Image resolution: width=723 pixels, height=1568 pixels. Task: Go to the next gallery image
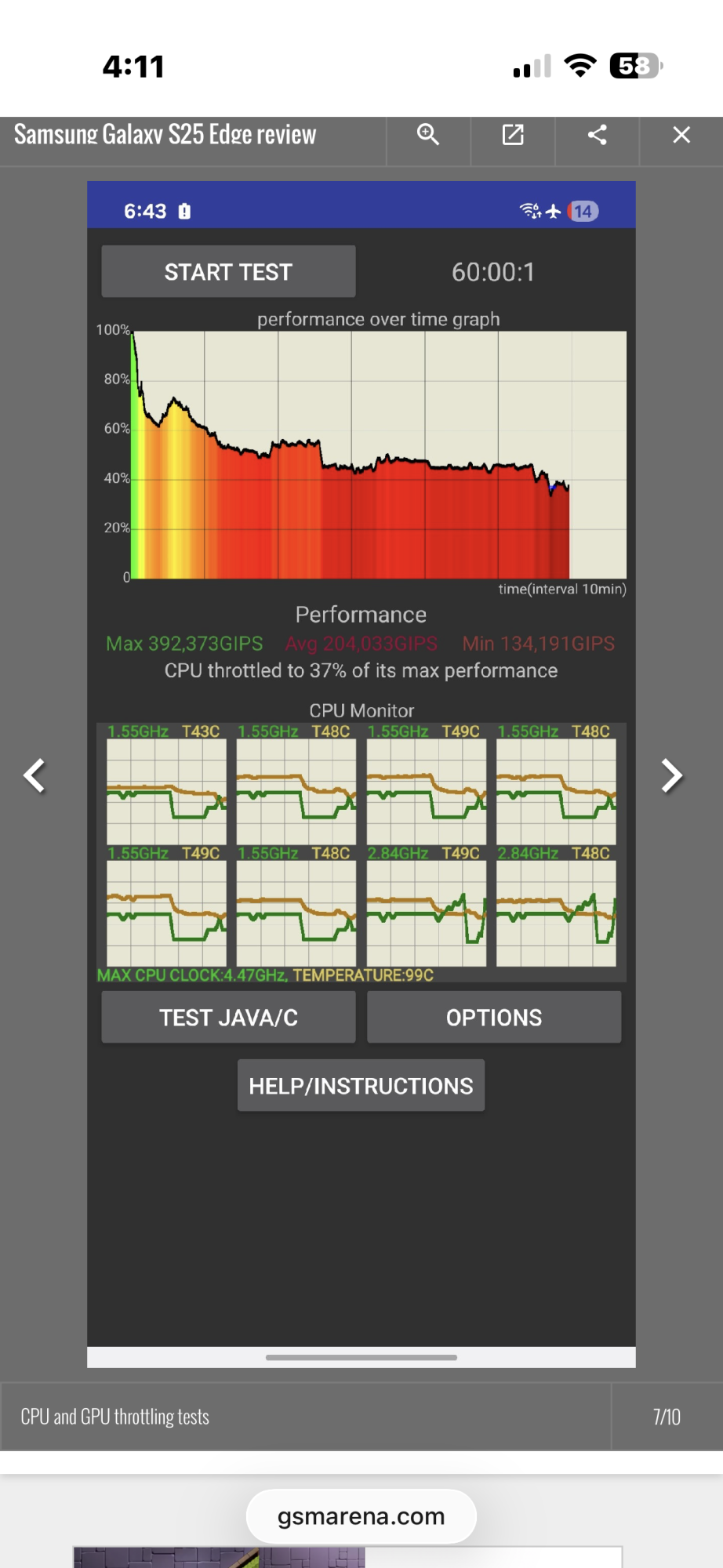click(x=672, y=776)
